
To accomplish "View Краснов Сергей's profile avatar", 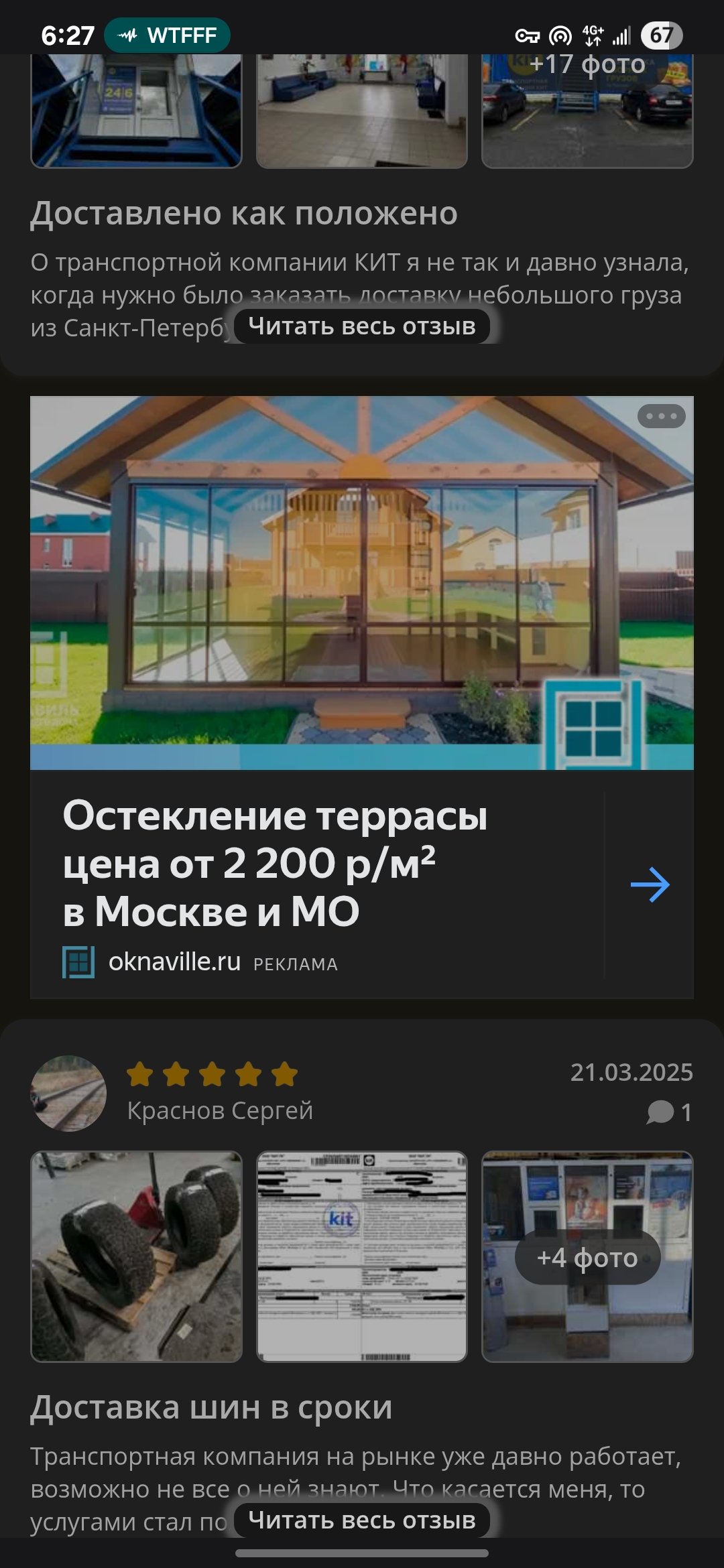I will click(x=68, y=1094).
